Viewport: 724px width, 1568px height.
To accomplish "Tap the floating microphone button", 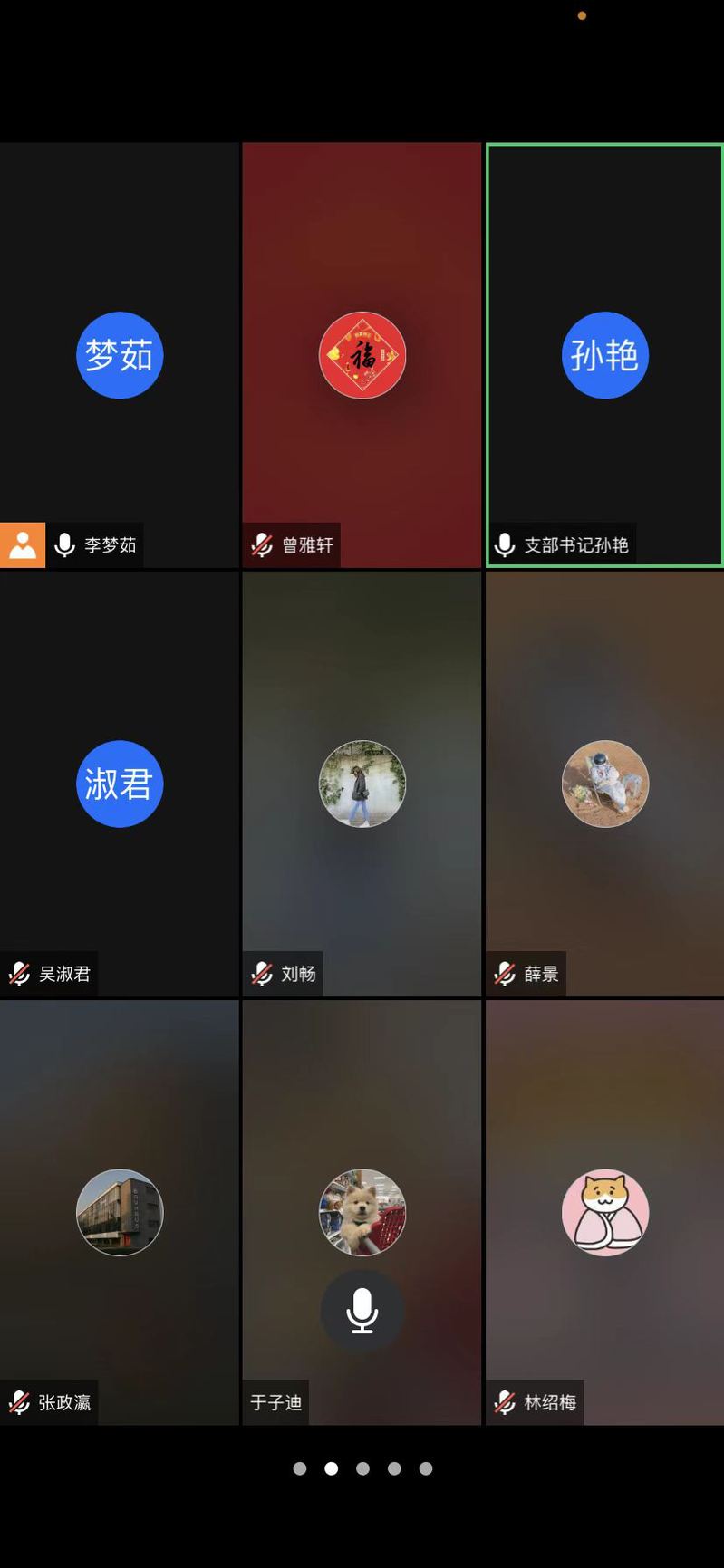I will point(362,1311).
